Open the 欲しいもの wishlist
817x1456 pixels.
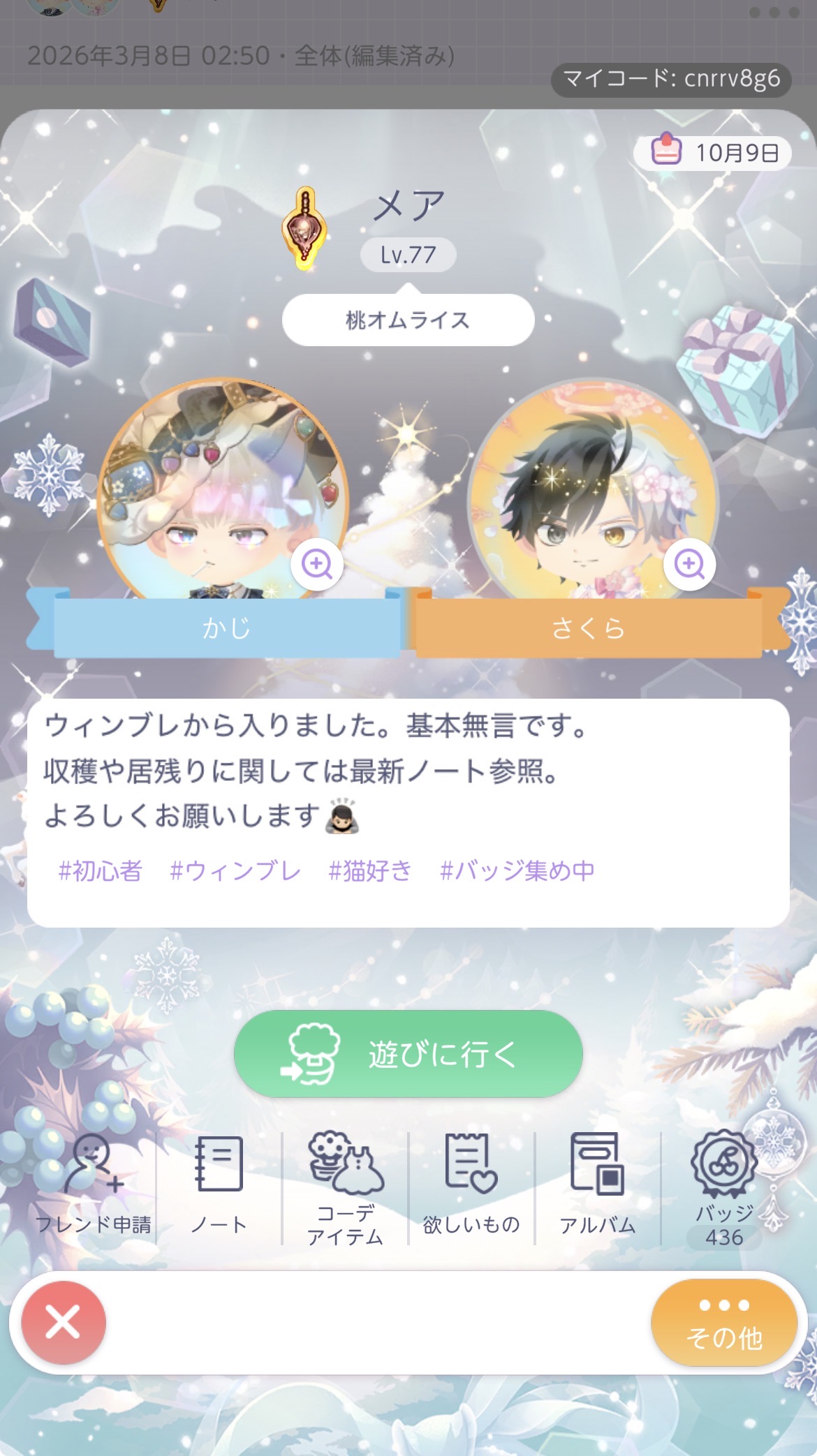point(471,1184)
